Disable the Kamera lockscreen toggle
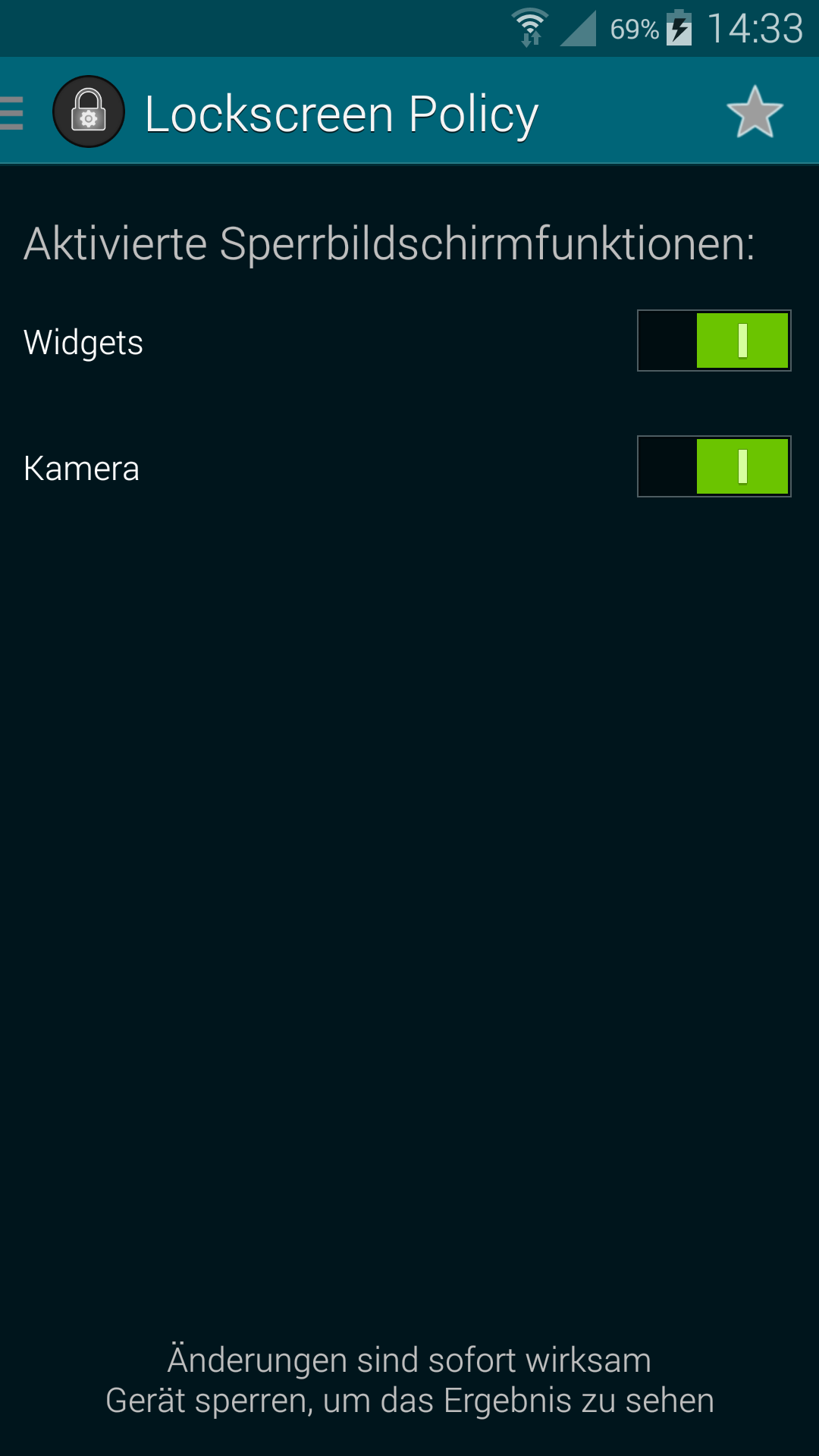This screenshot has height=1456, width=819. tap(714, 466)
